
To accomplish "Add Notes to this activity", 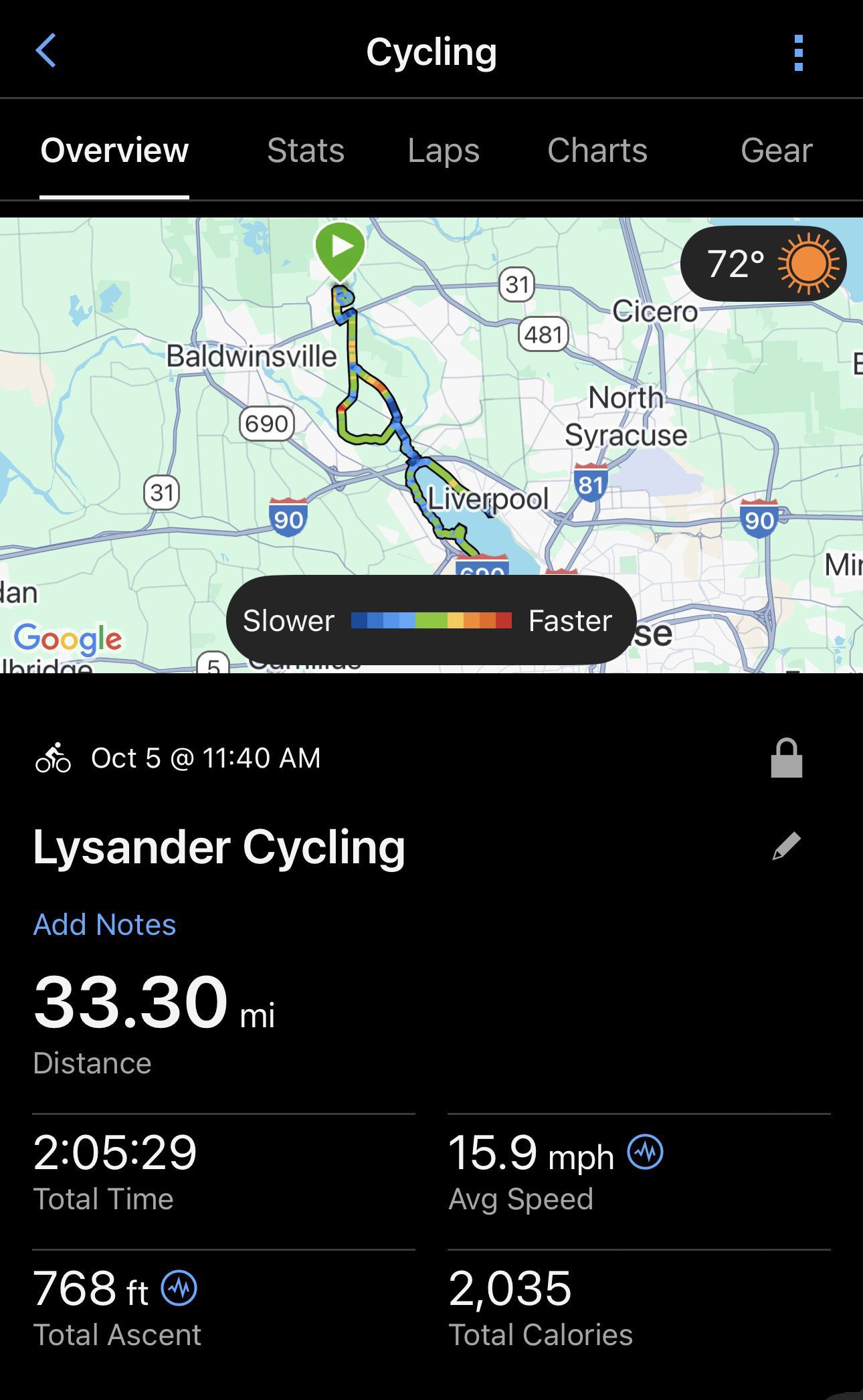I will [x=104, y=924].
